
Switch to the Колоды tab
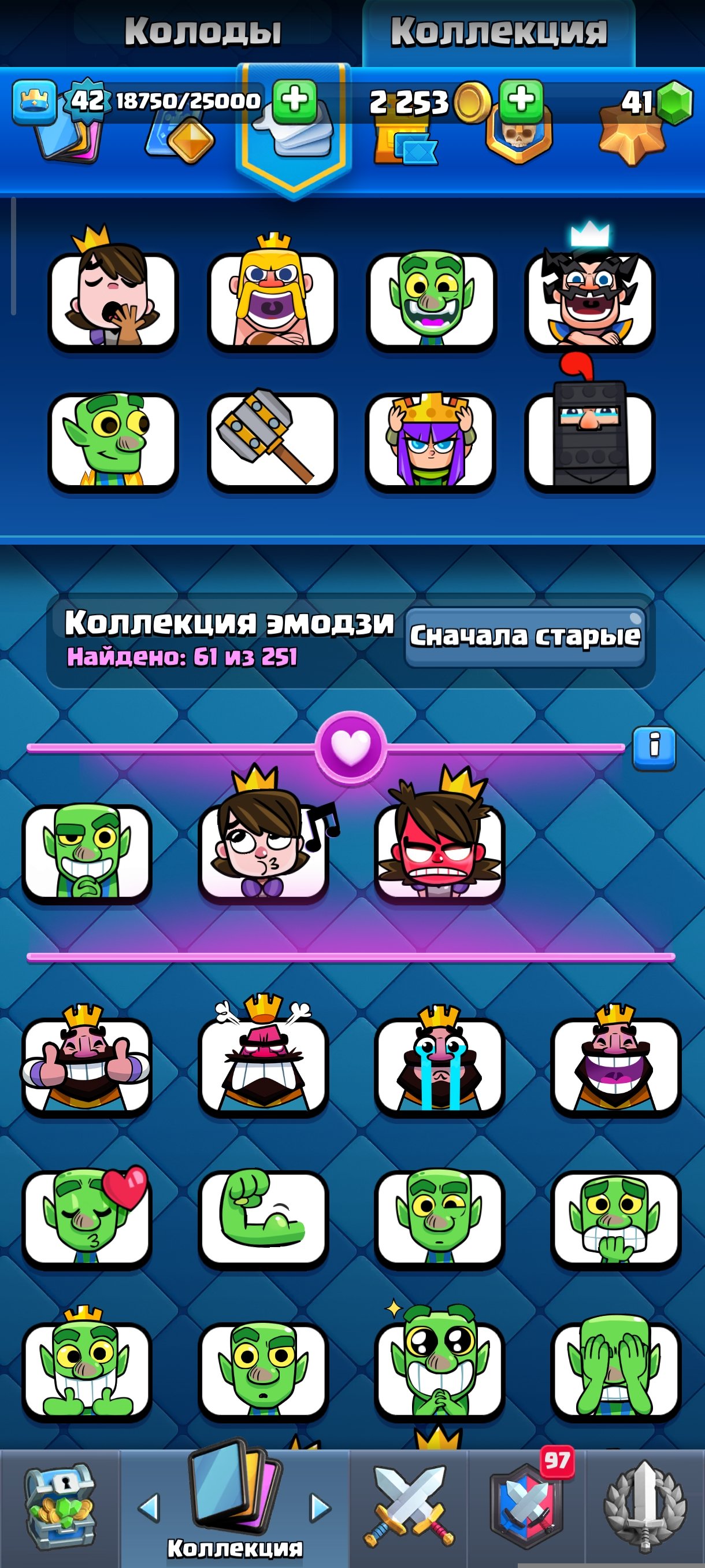pyautogui.click(x=203, y=32)
